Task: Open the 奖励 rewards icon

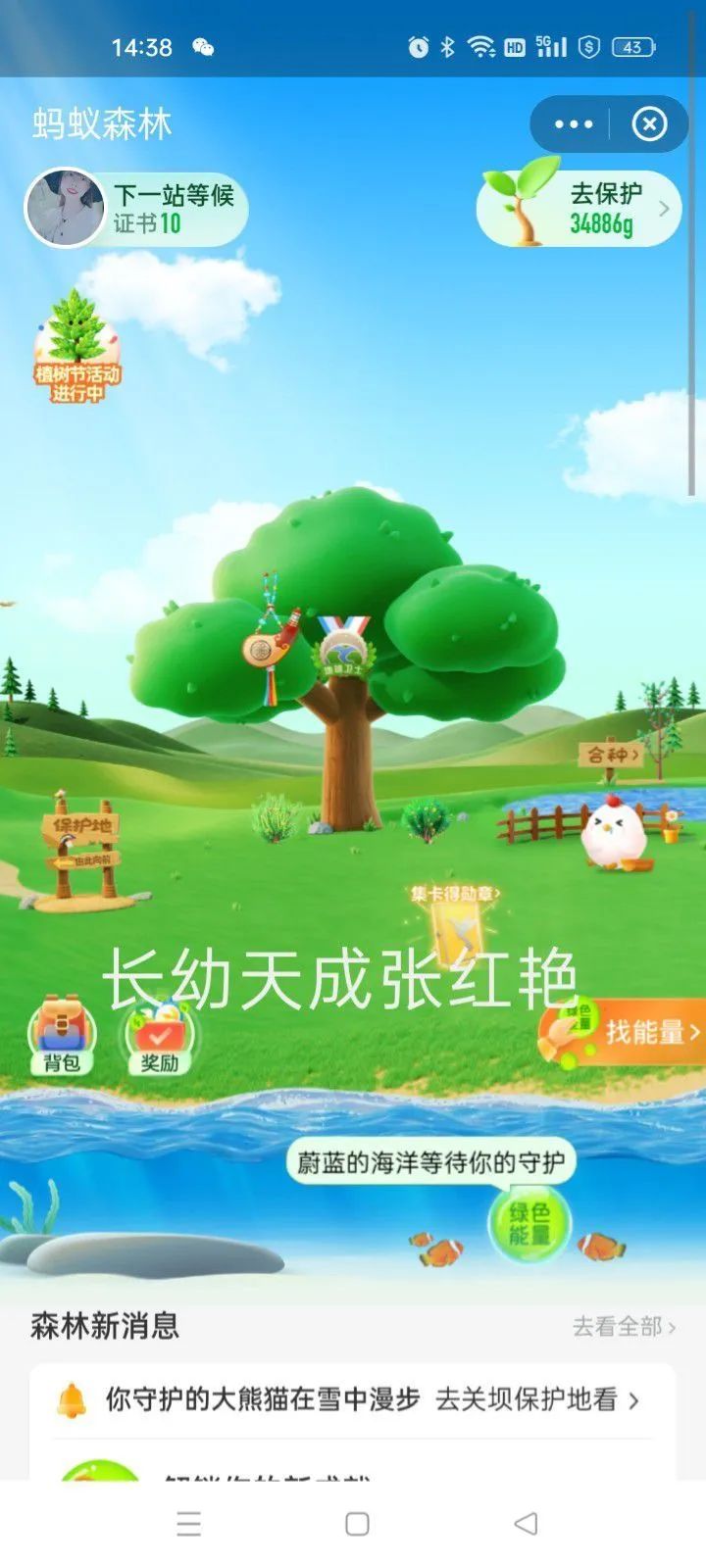Action: point(159,1037)
